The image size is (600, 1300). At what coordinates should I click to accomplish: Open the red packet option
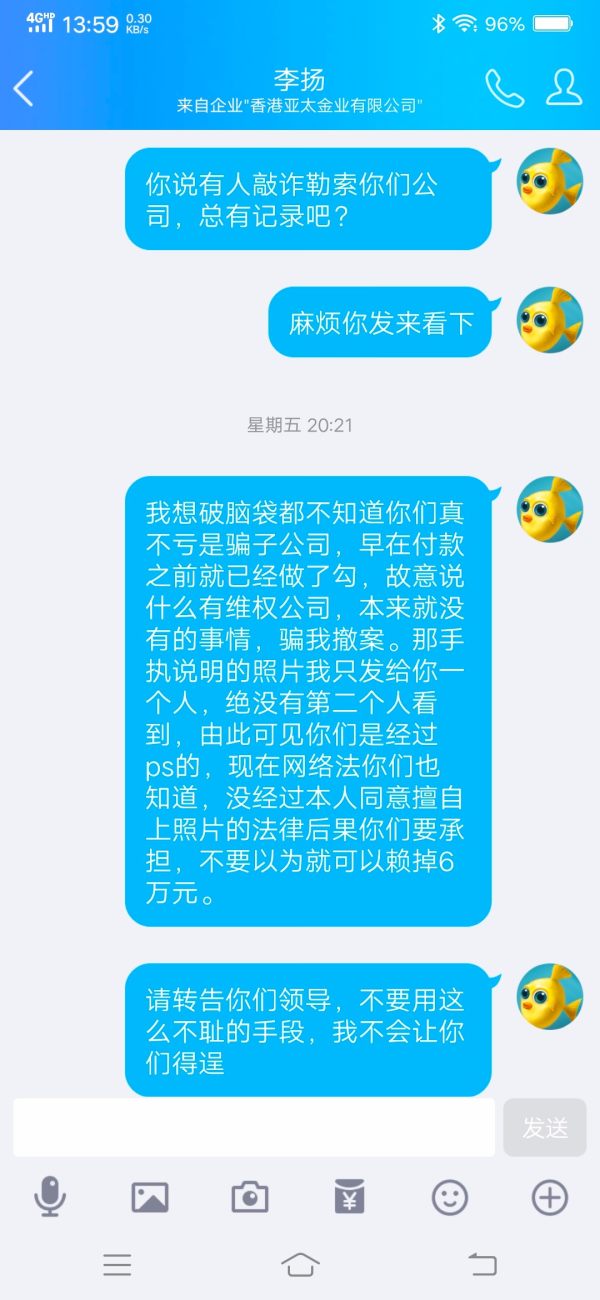click(x=350, y=1196)
